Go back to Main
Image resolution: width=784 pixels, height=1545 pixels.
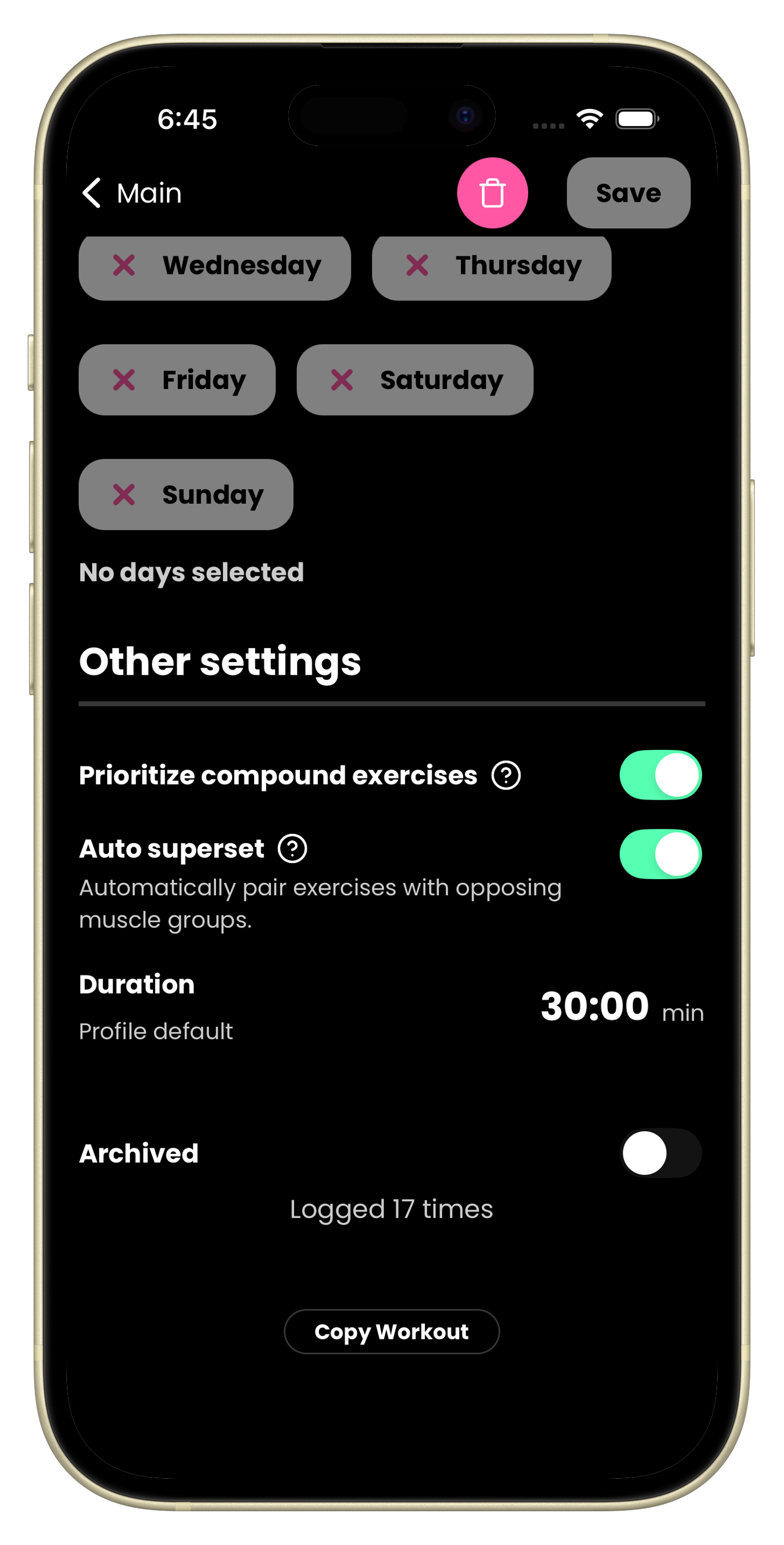click(132, 193)
